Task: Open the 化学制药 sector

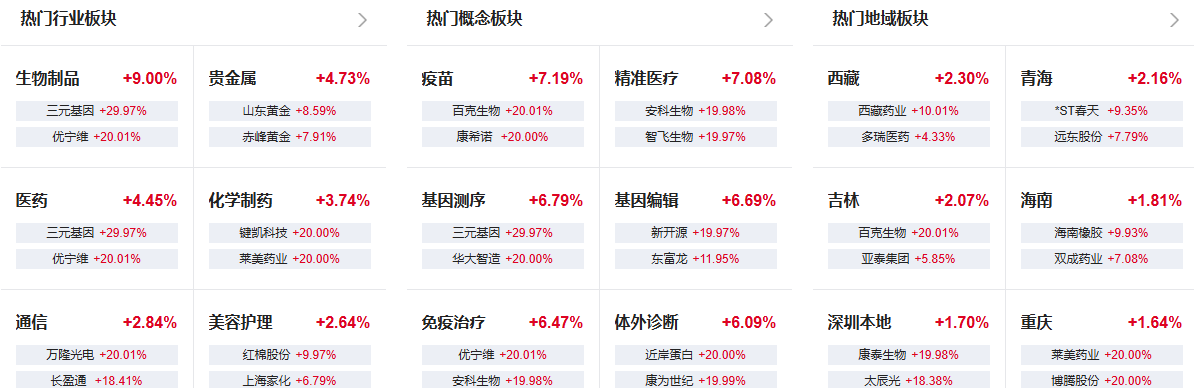Action: [241, 201]
